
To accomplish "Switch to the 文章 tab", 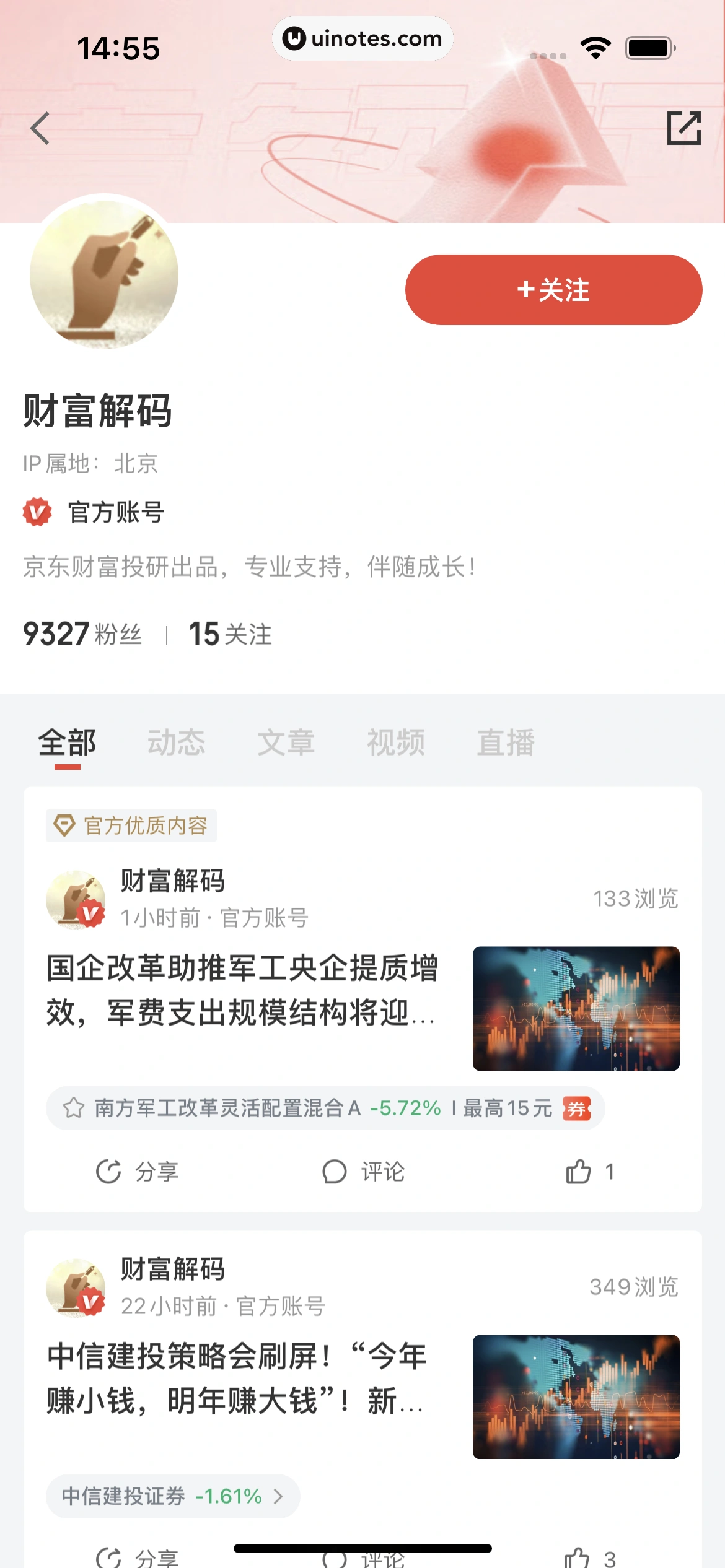I will [x=286, y=742].
